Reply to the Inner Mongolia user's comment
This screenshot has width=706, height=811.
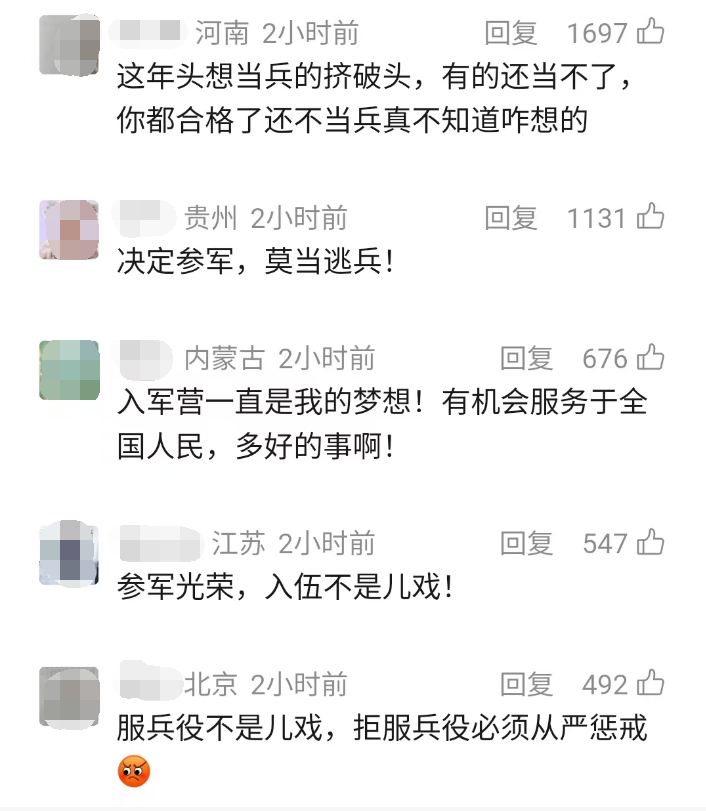tap(526, 358)
